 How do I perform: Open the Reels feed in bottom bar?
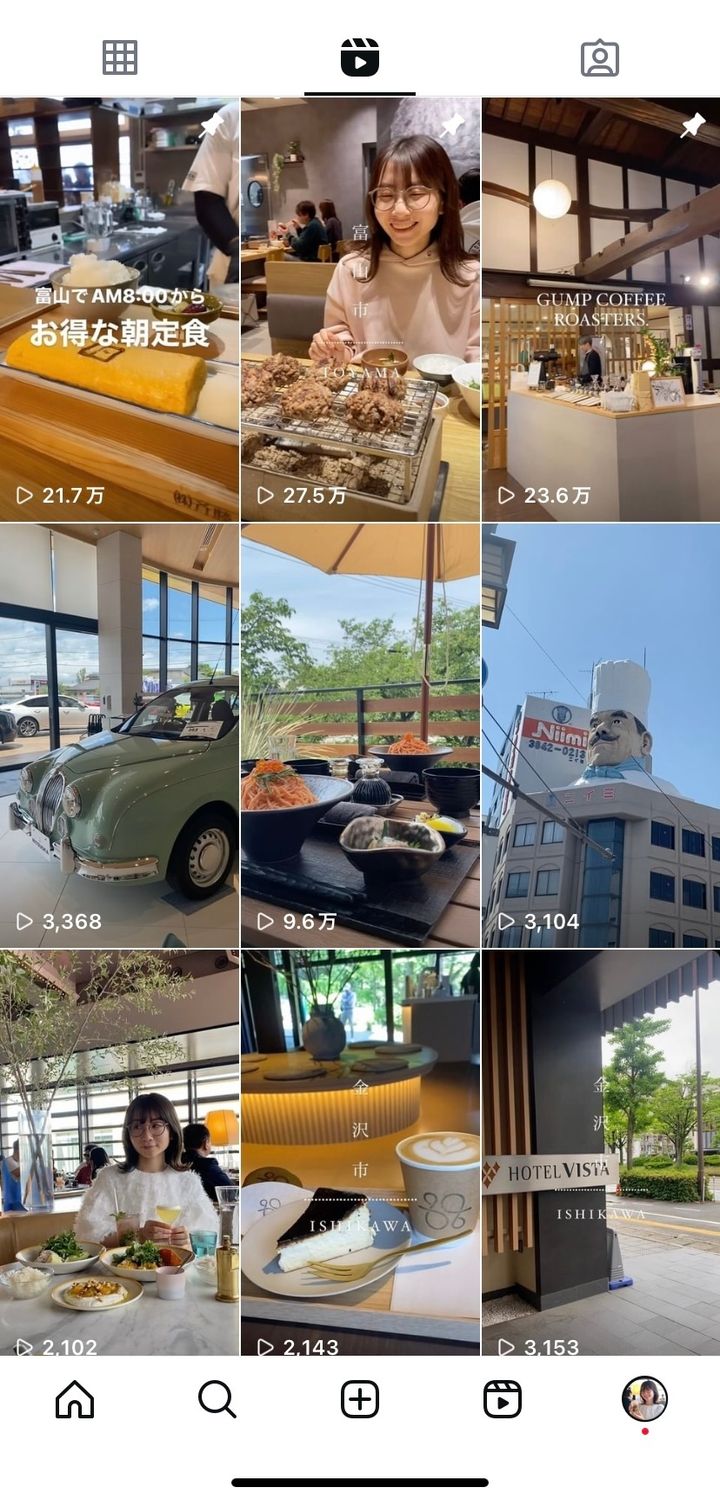tap(502, 1400)
